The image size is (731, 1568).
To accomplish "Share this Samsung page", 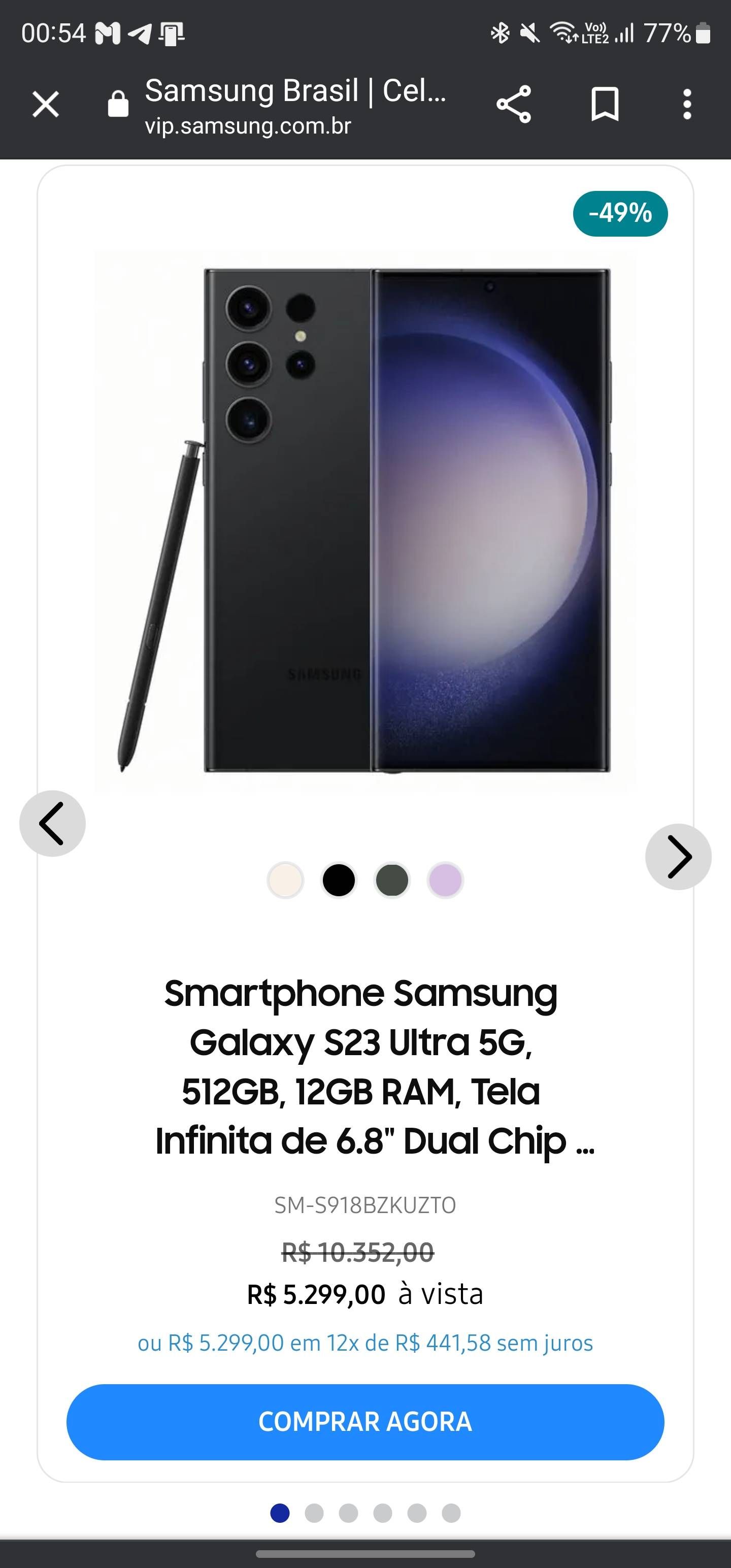I will click(514, 104).
